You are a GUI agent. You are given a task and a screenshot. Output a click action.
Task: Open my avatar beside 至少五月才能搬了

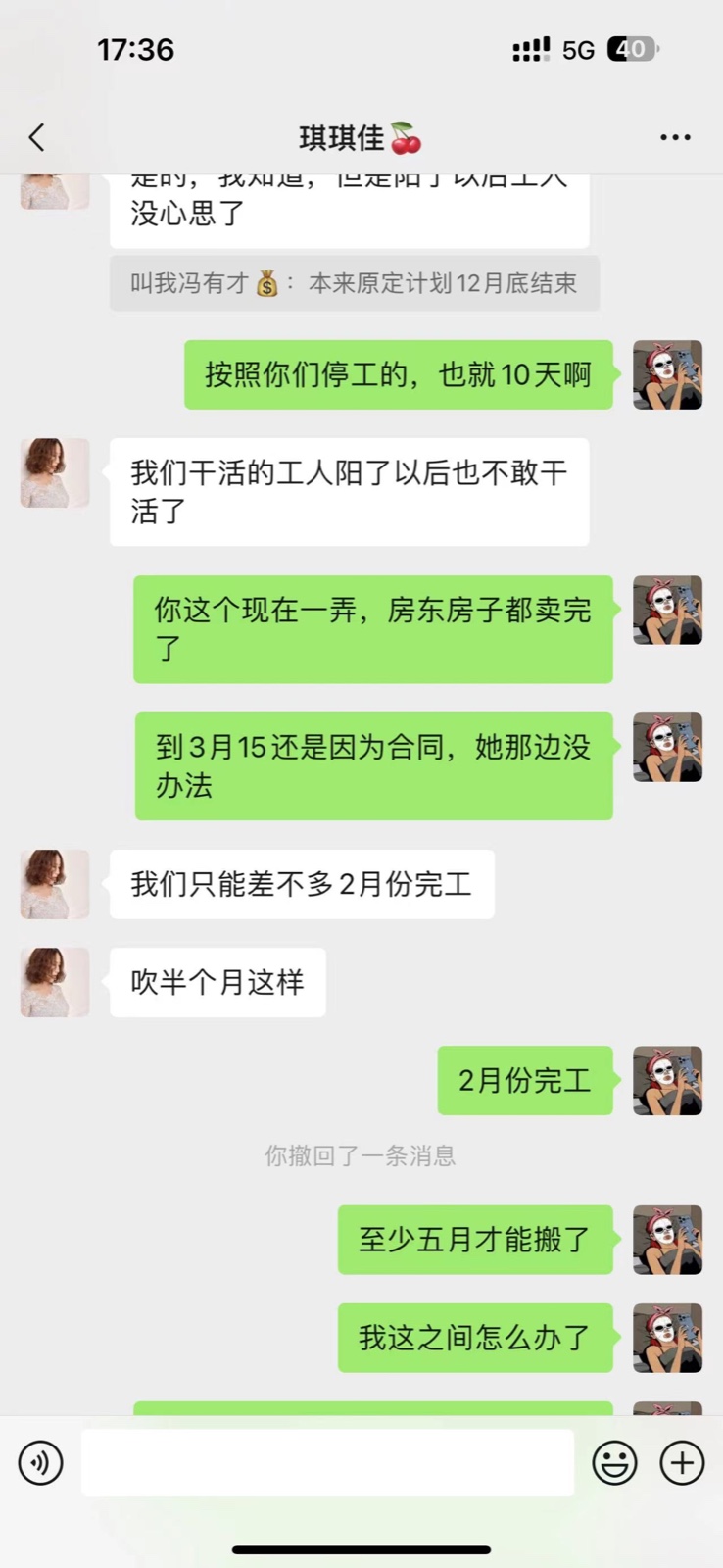click(x=667, y=1240)
